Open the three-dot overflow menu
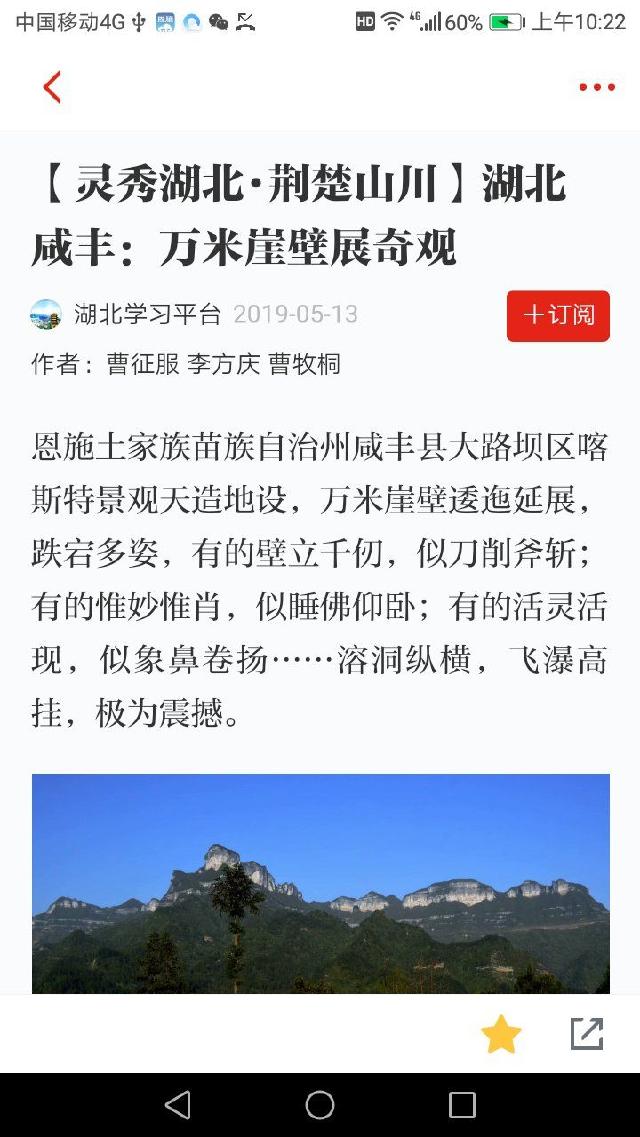 (597, 88)
